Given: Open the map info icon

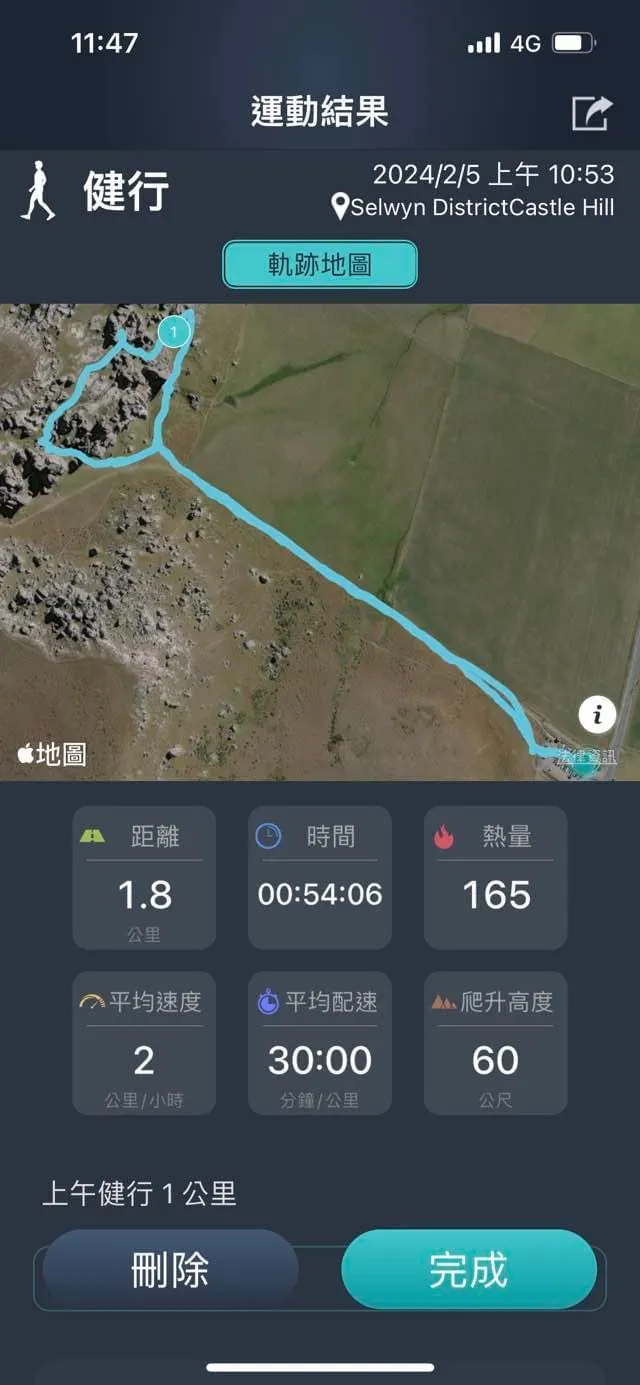Looking at the screenshot, I should click(597, 714).
